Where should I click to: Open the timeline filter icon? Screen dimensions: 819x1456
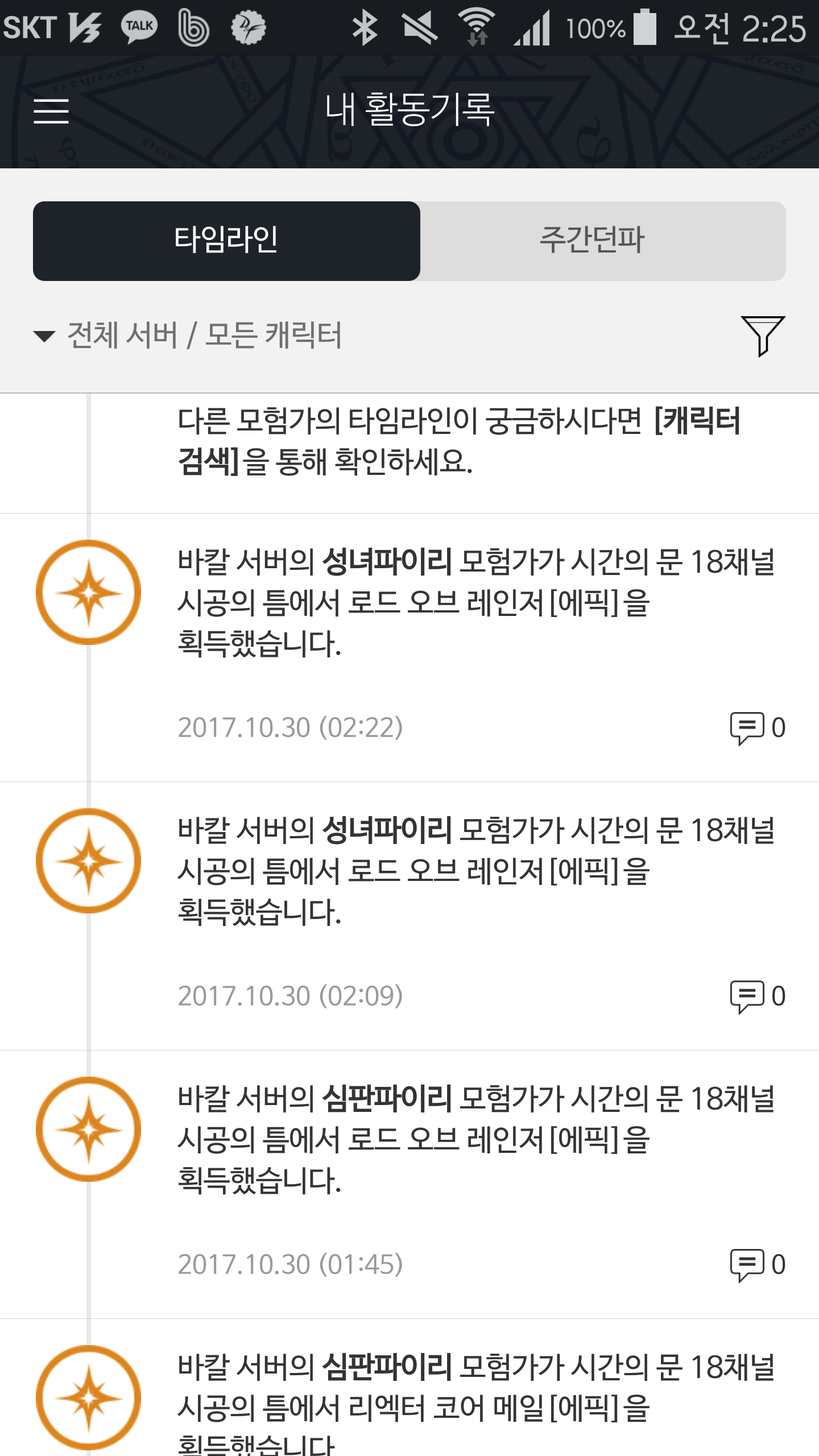point(763,336)
